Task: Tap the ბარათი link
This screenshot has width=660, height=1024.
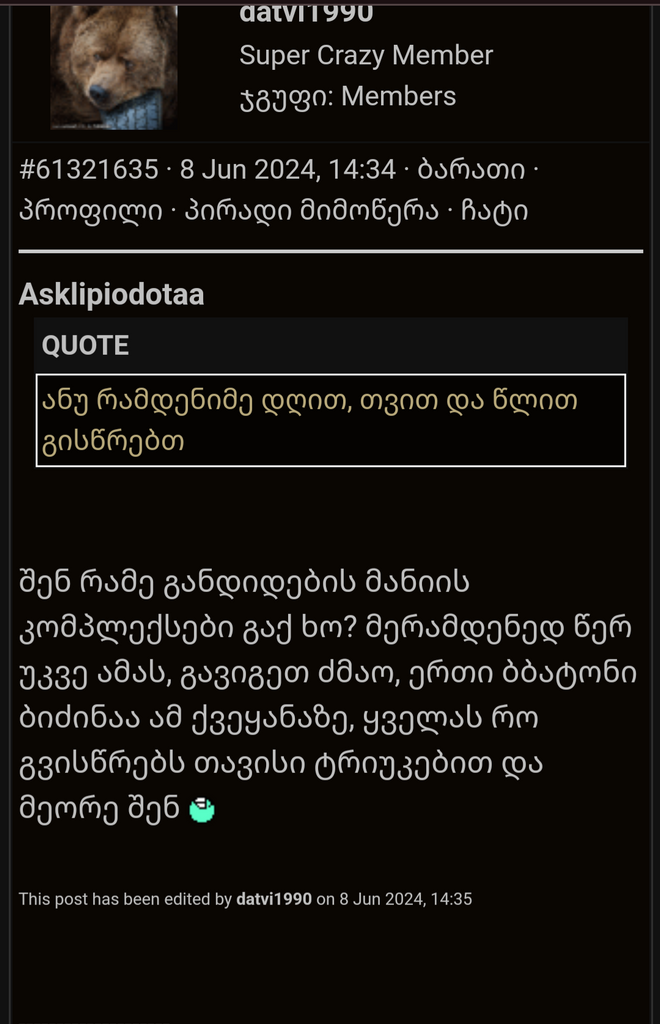Action: point(470,170)
